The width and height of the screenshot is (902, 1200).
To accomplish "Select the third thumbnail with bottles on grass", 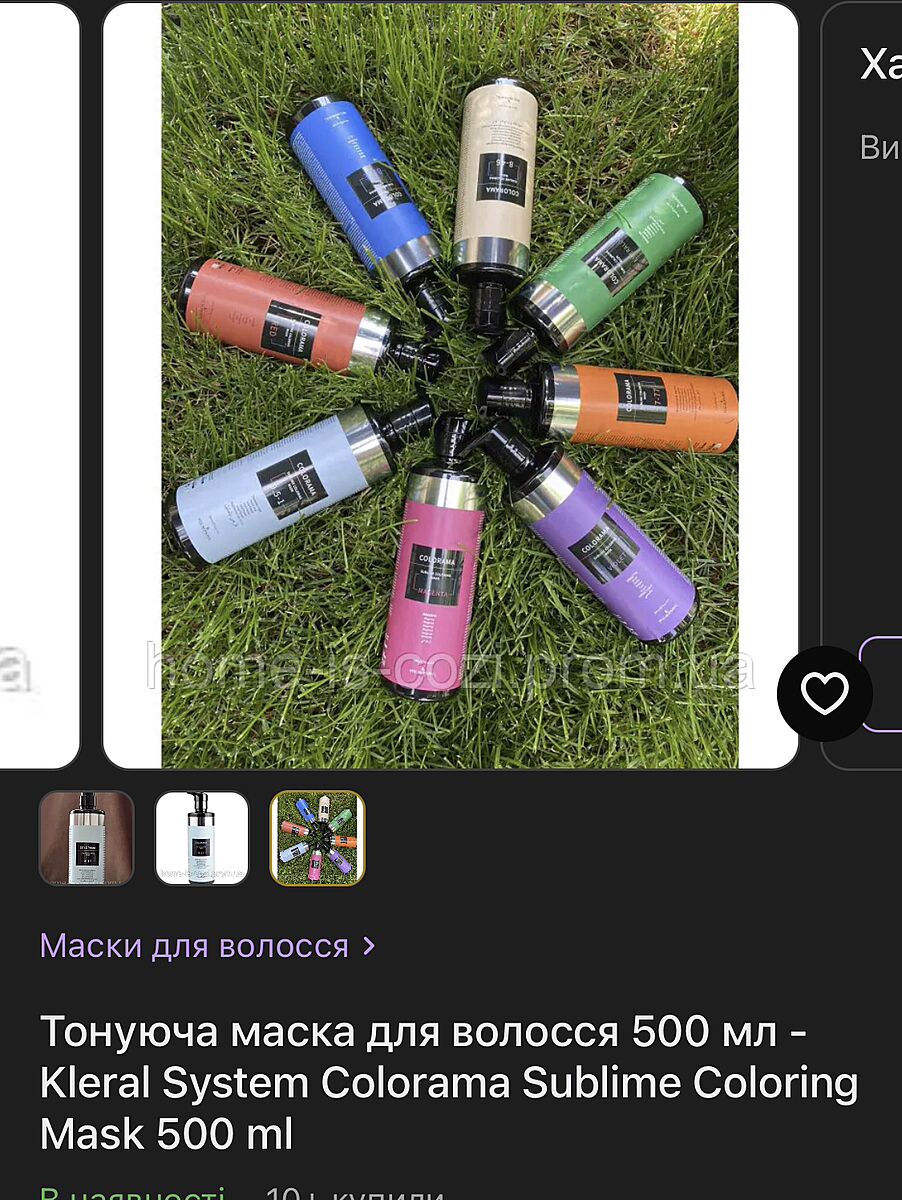I will click(318, 838).
